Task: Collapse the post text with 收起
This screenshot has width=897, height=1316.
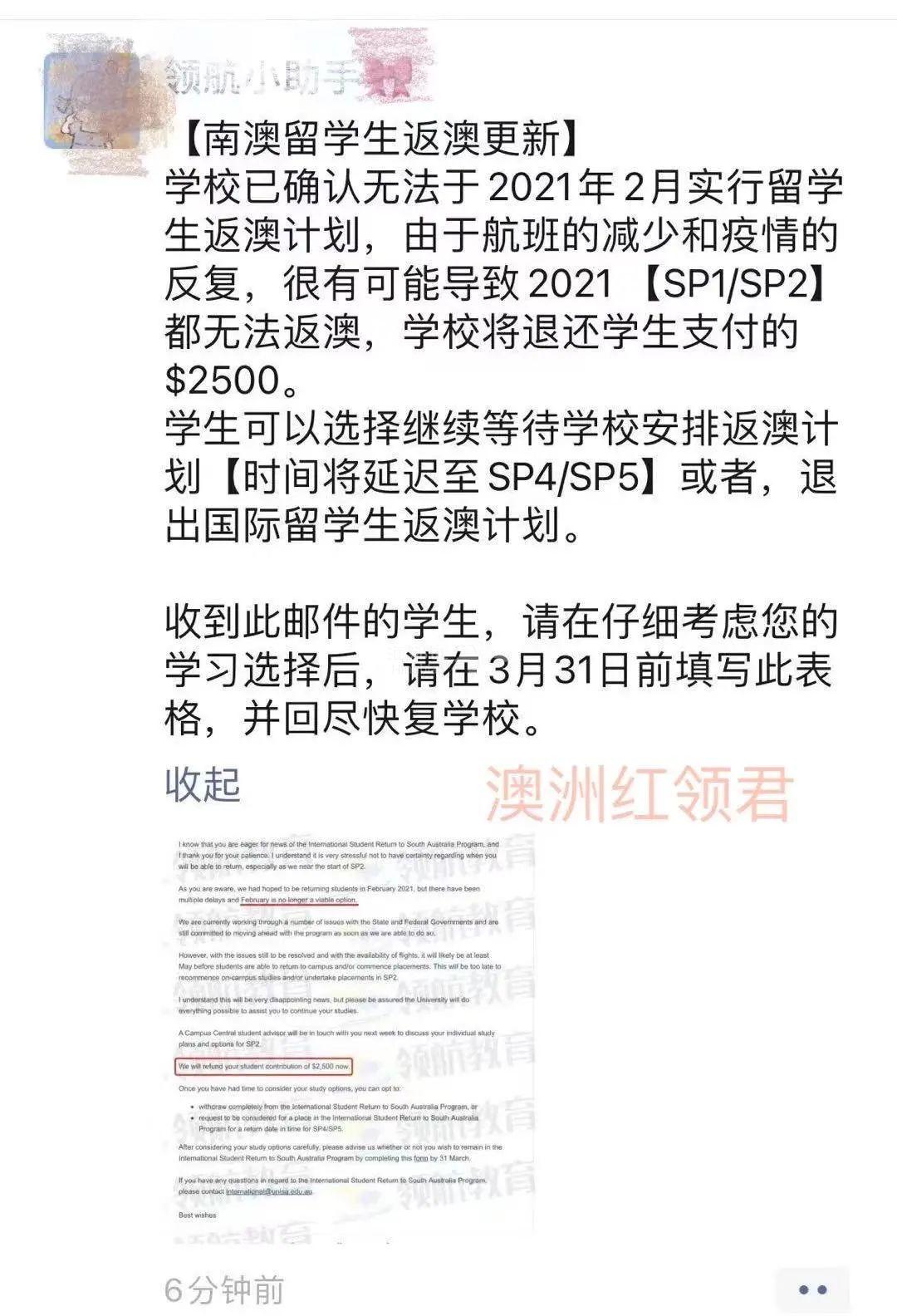Action: click(x=203, y=784)
